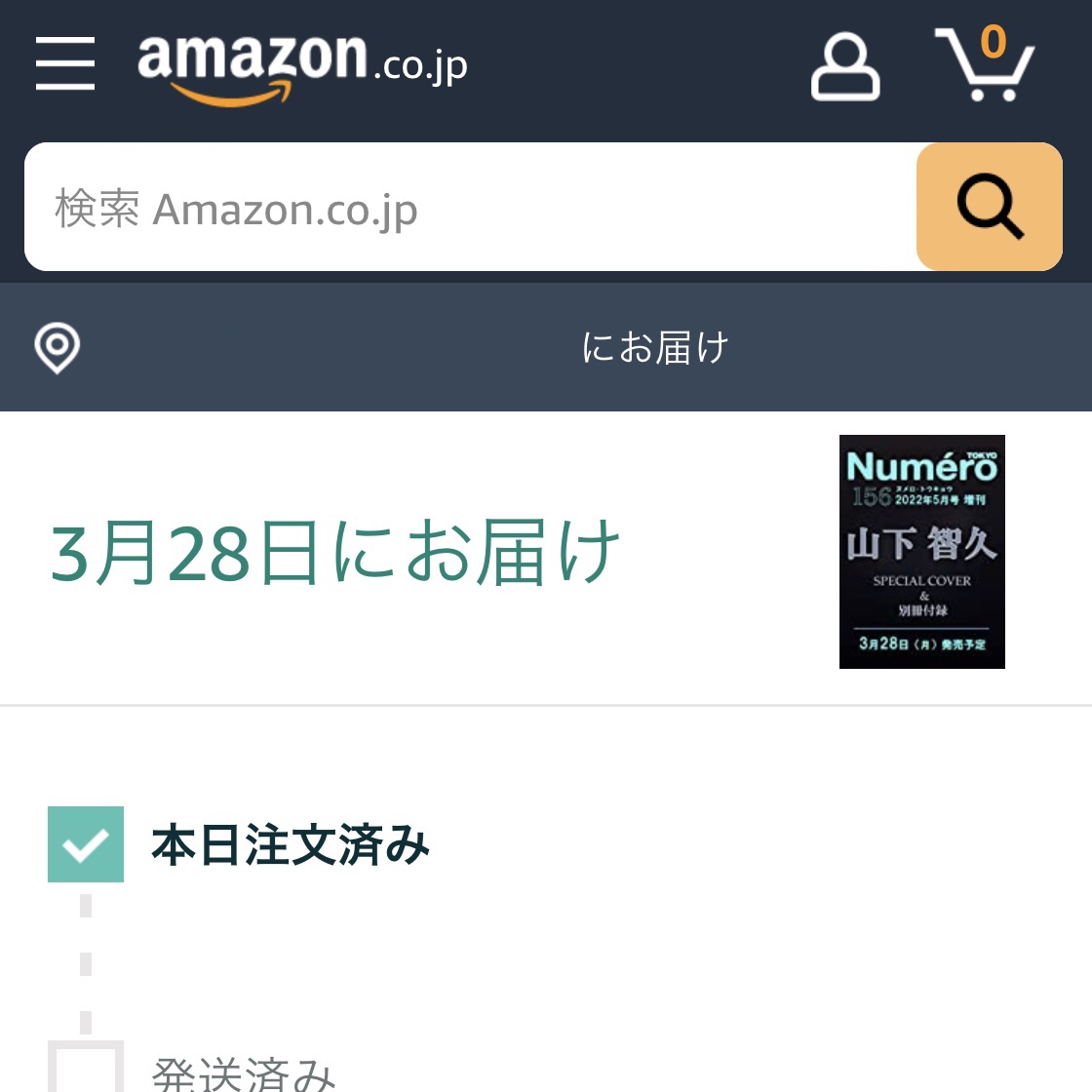The width and height of the screenshot is (1092, 1092).
Task: Open the account profile icon
Action: (845, 66)
